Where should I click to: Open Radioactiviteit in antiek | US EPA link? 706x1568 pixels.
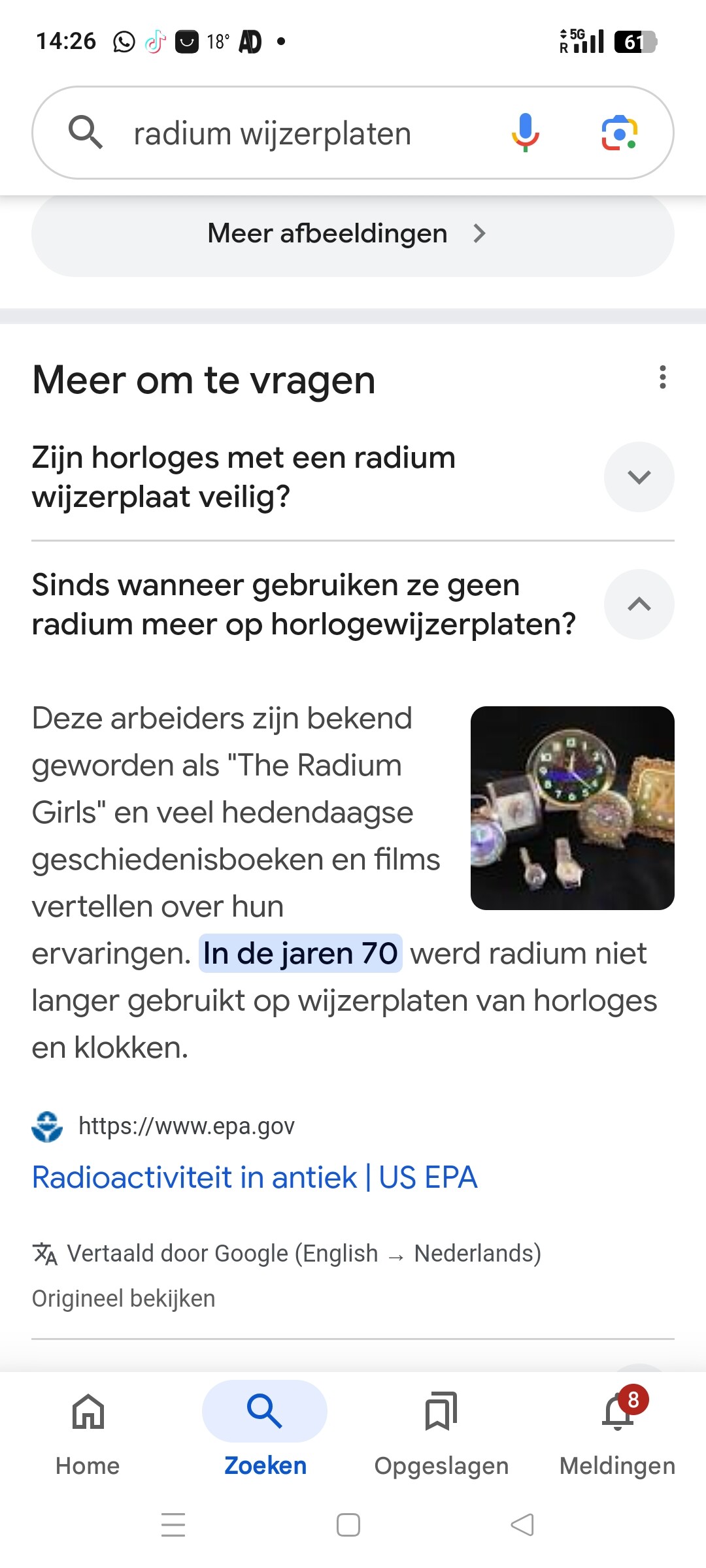pyautogui.click(x=255, y=1177)
